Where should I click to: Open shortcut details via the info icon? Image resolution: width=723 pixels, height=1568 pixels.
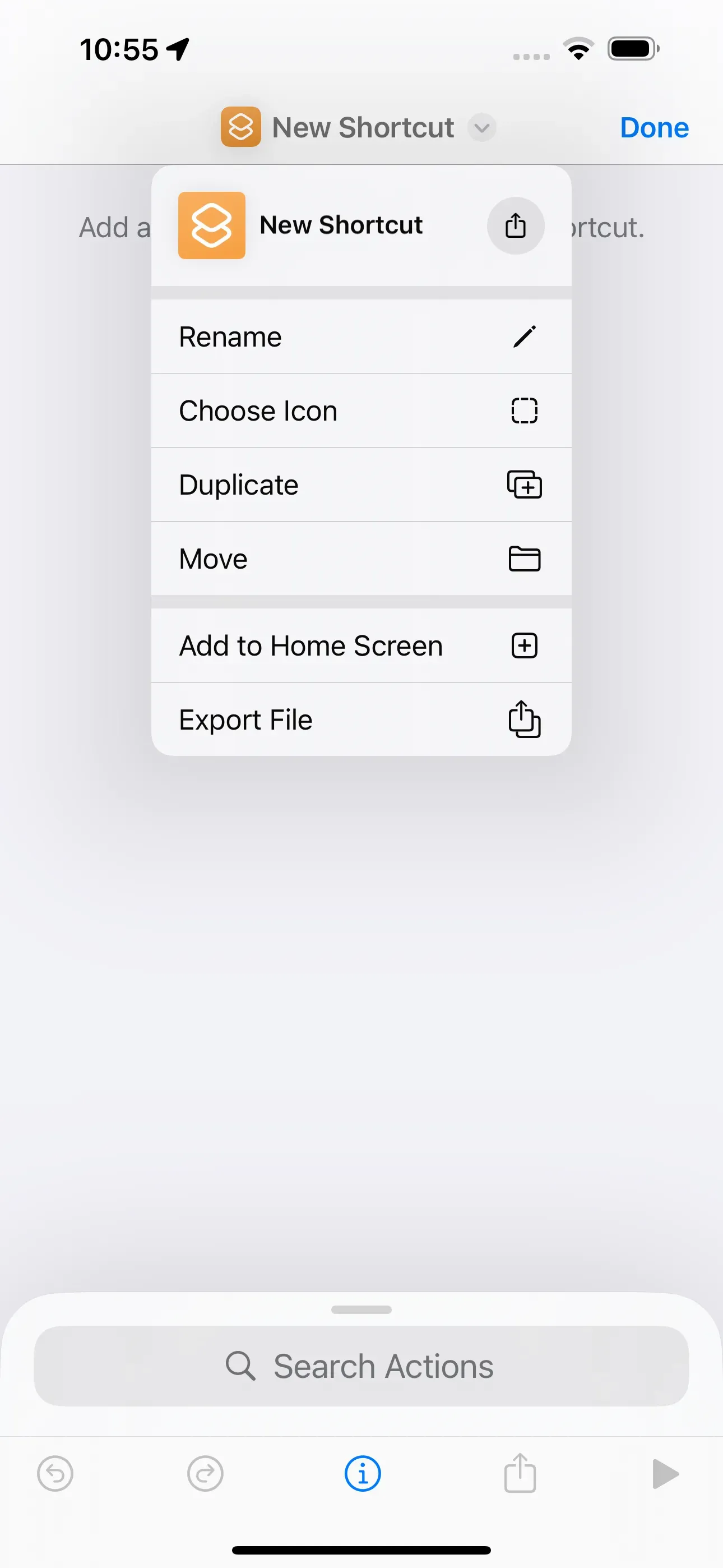pos(361,1474)
